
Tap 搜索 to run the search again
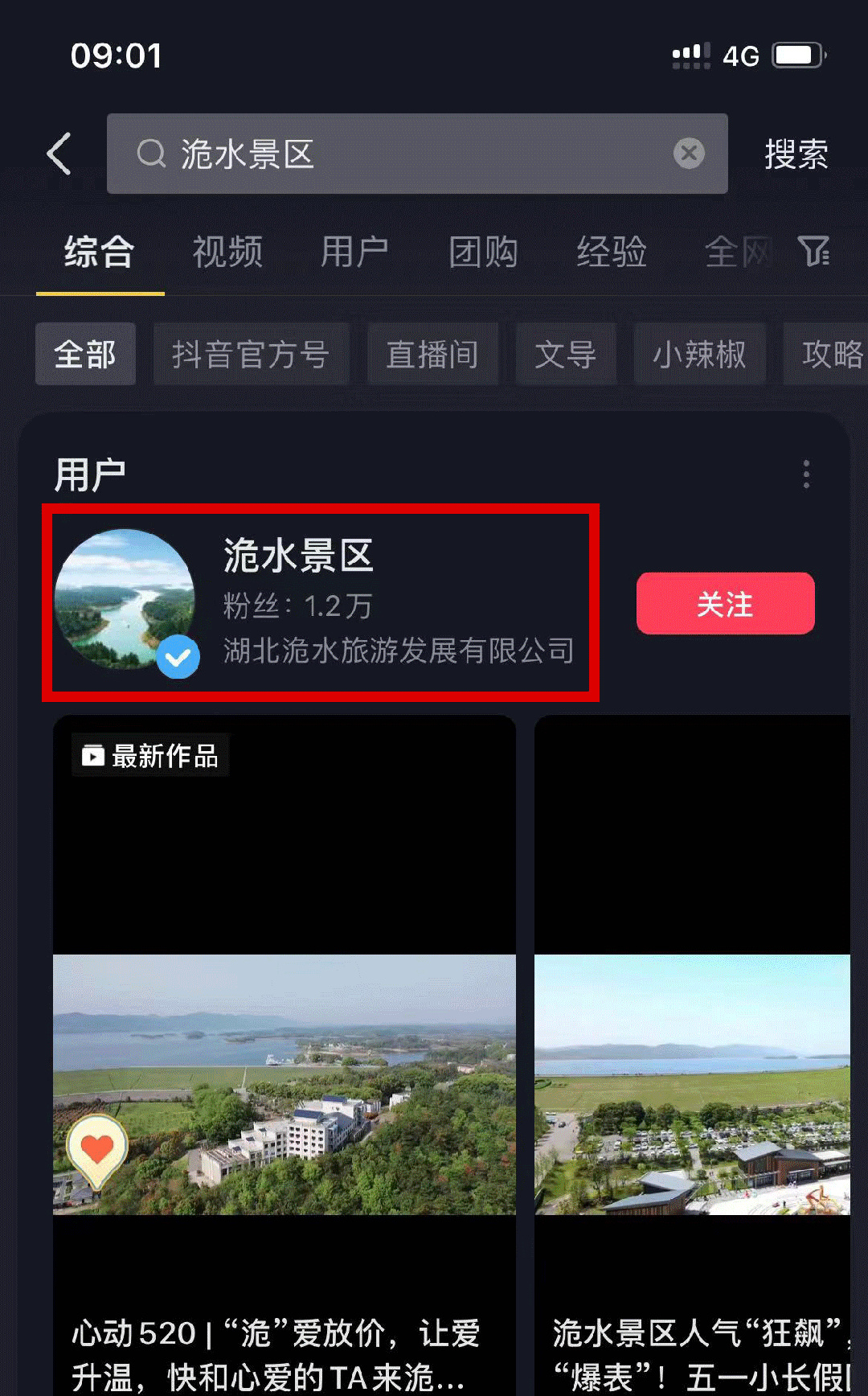point(794,154)
